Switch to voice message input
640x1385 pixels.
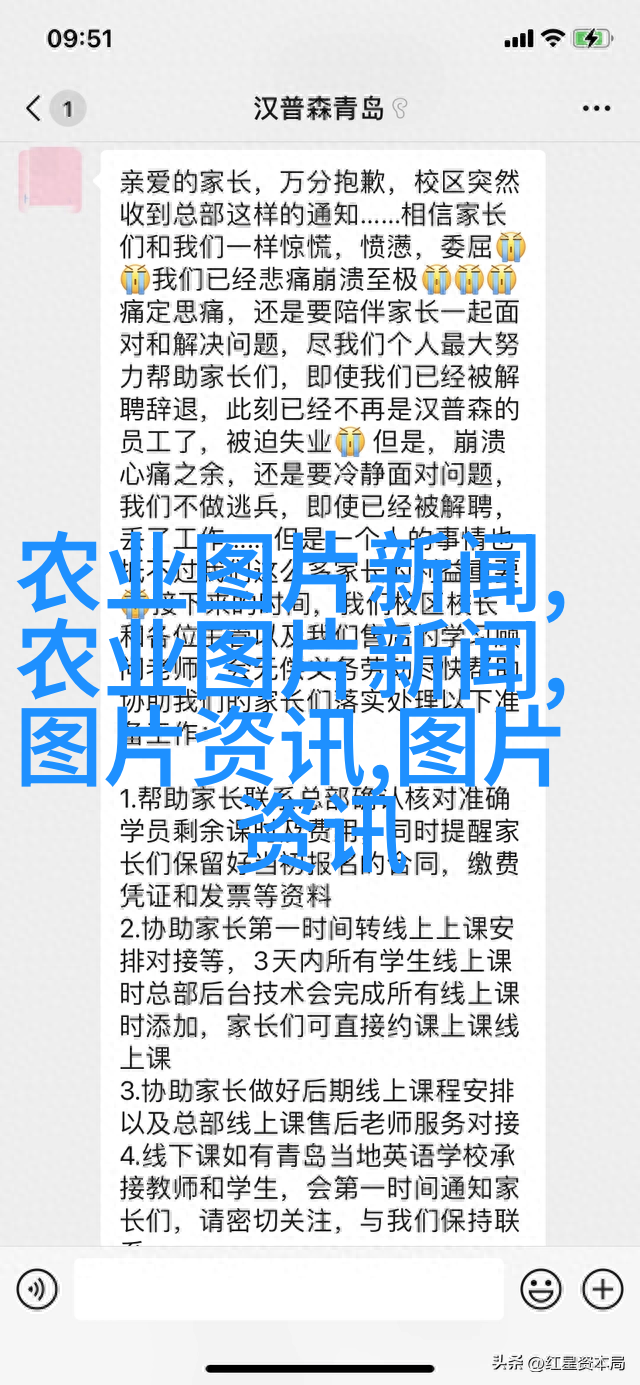tap(37, 1288)
